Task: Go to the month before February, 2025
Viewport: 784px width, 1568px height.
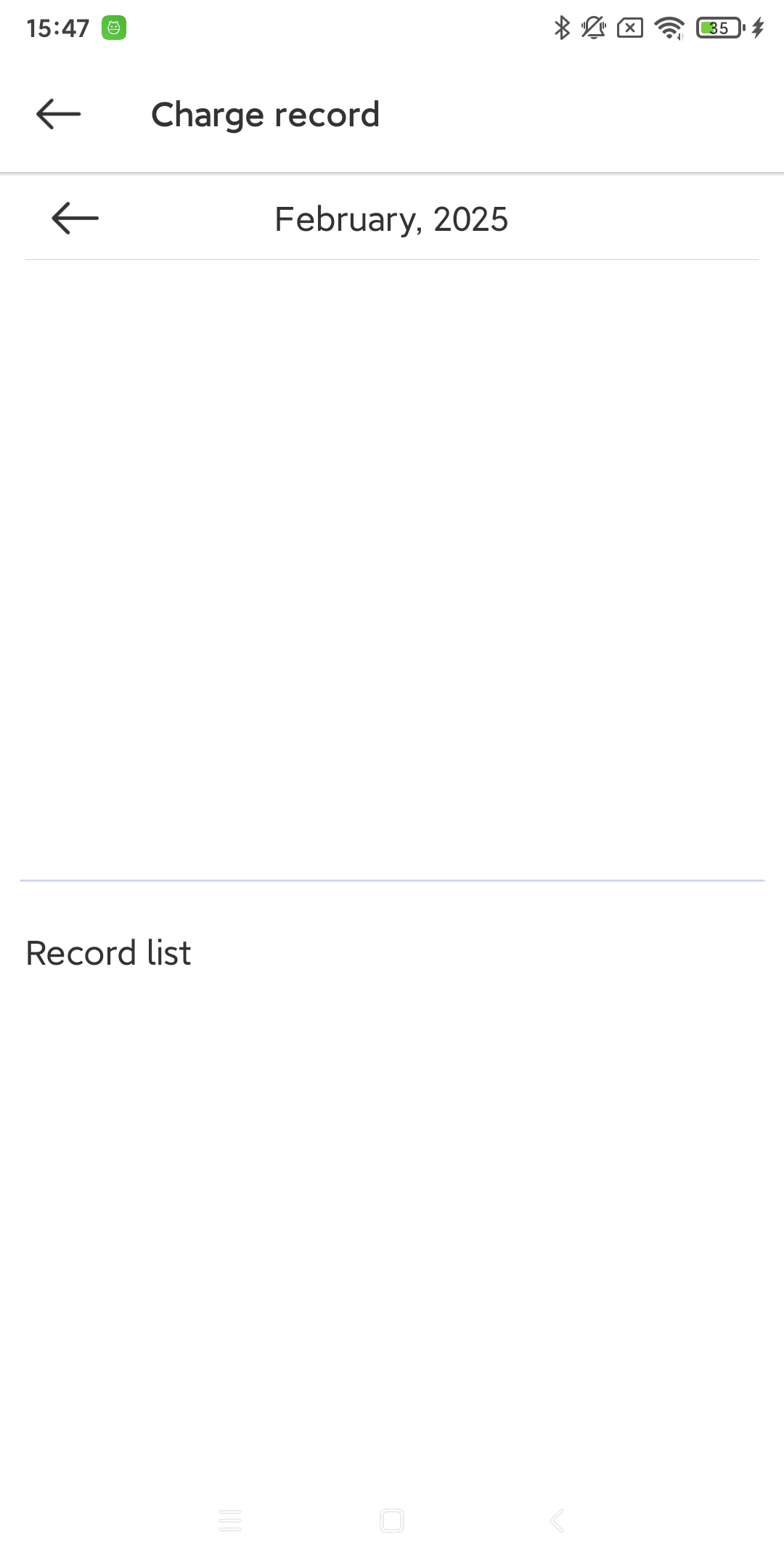Action: click(75, 218)
